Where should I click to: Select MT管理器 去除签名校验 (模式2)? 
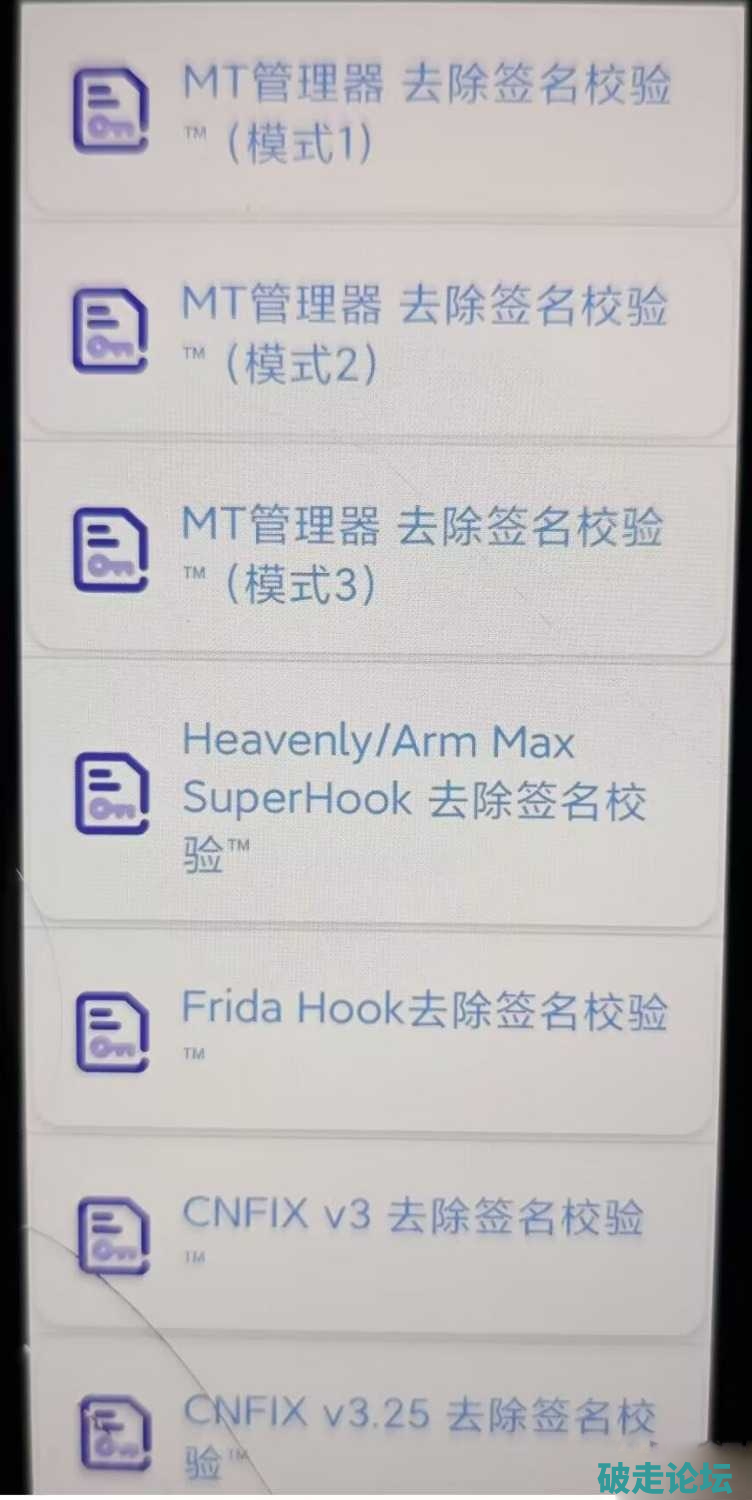click(400, 332)
